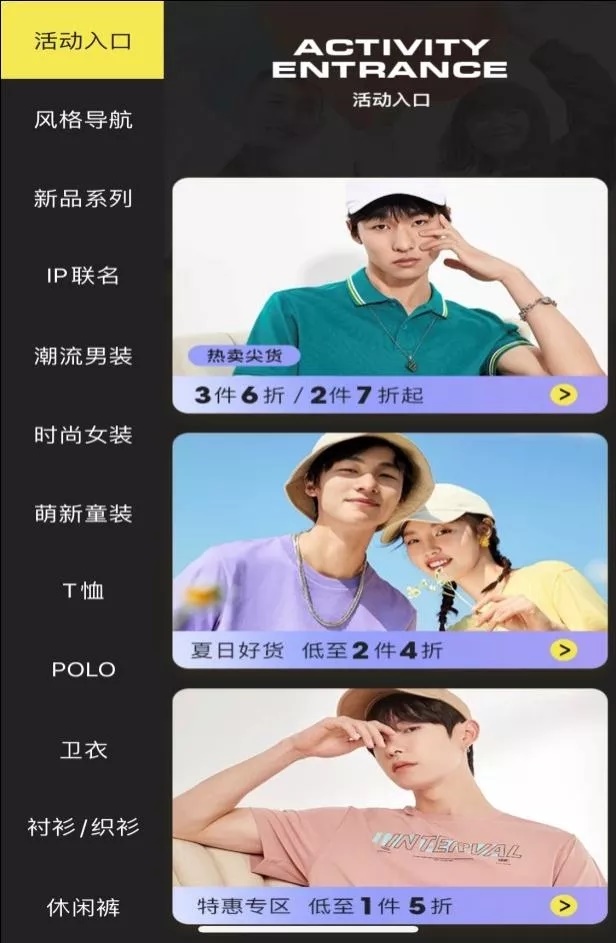Go to IP联名 category
616x943 pixels.
82,276
